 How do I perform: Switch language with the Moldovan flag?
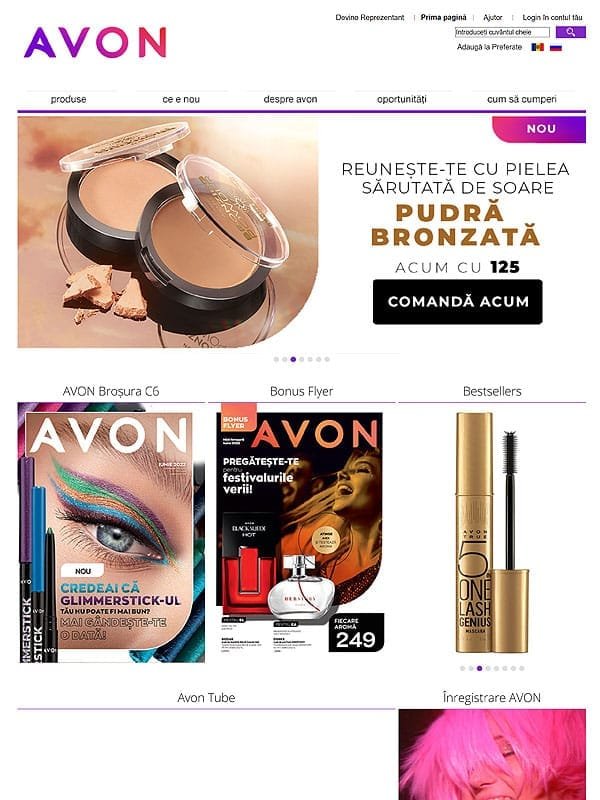click(538, 47)
